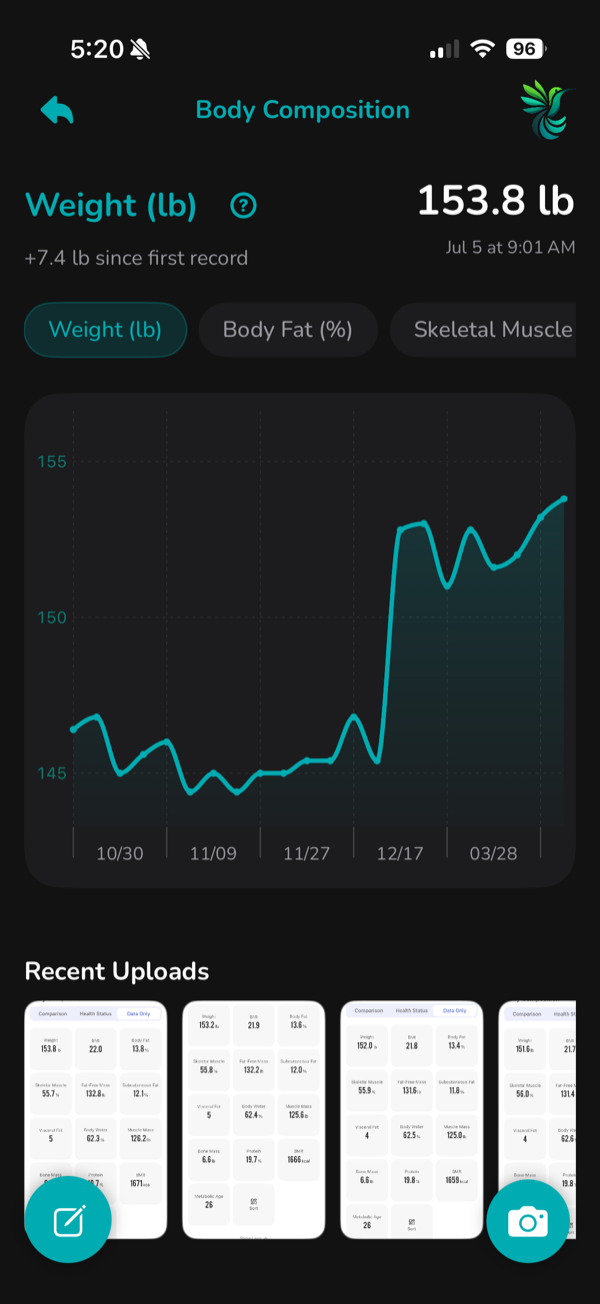Switch to the Skeletal Muscle chip
This screenshot has height=1304, width=600.
(x=482, y=329)
